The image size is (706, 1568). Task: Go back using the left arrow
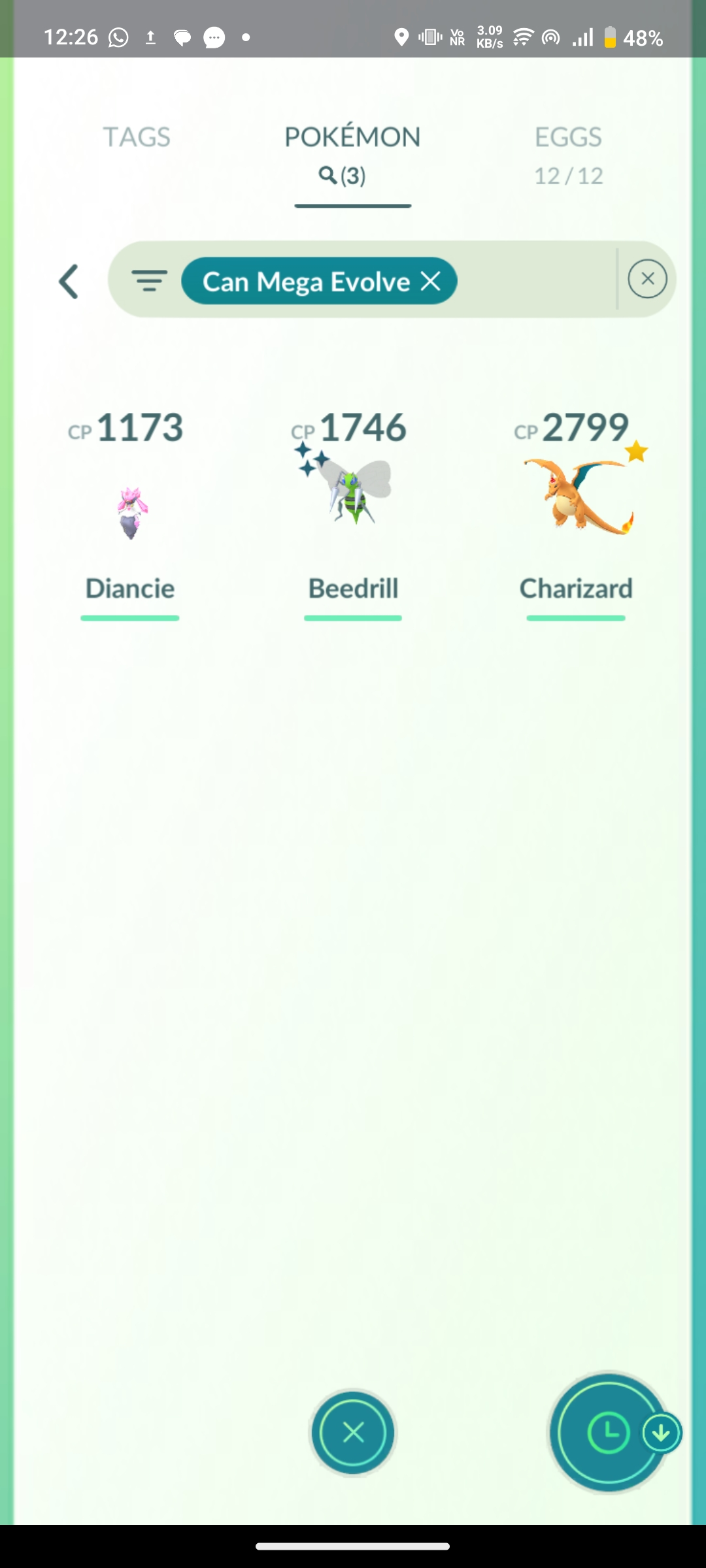(x=69, y=282)
